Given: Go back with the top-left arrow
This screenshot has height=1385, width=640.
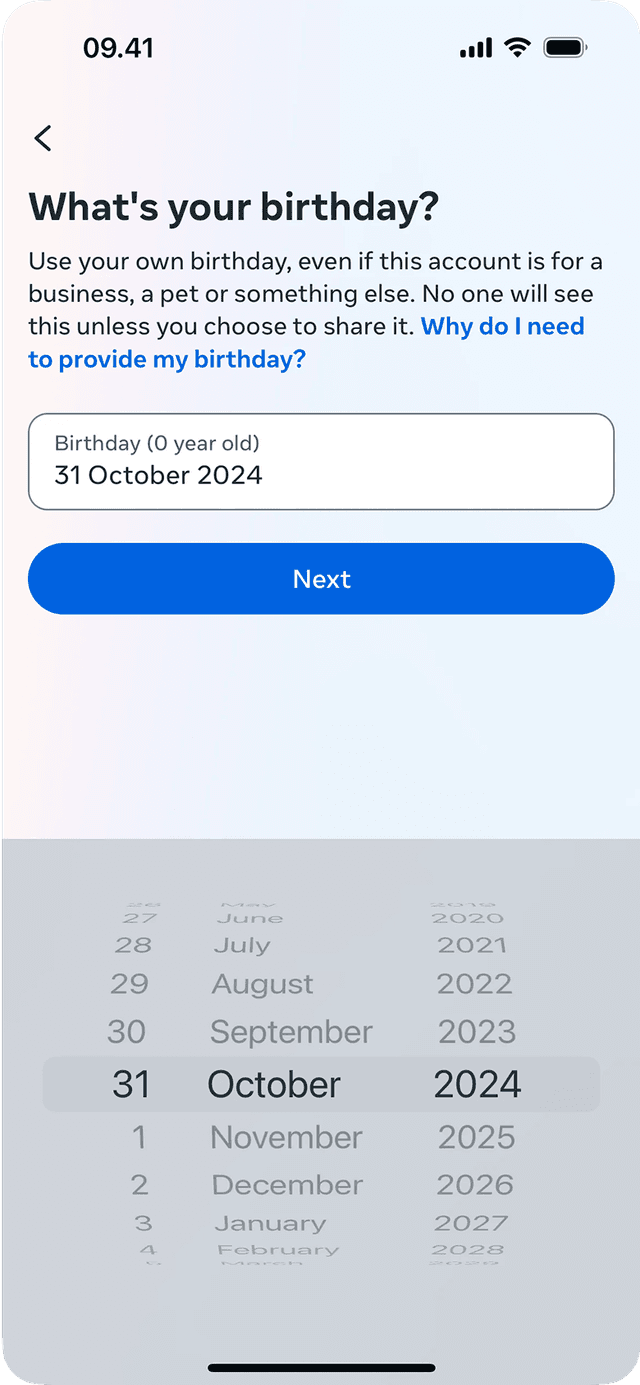Looking at the screenshot, I should click(43, 138).
